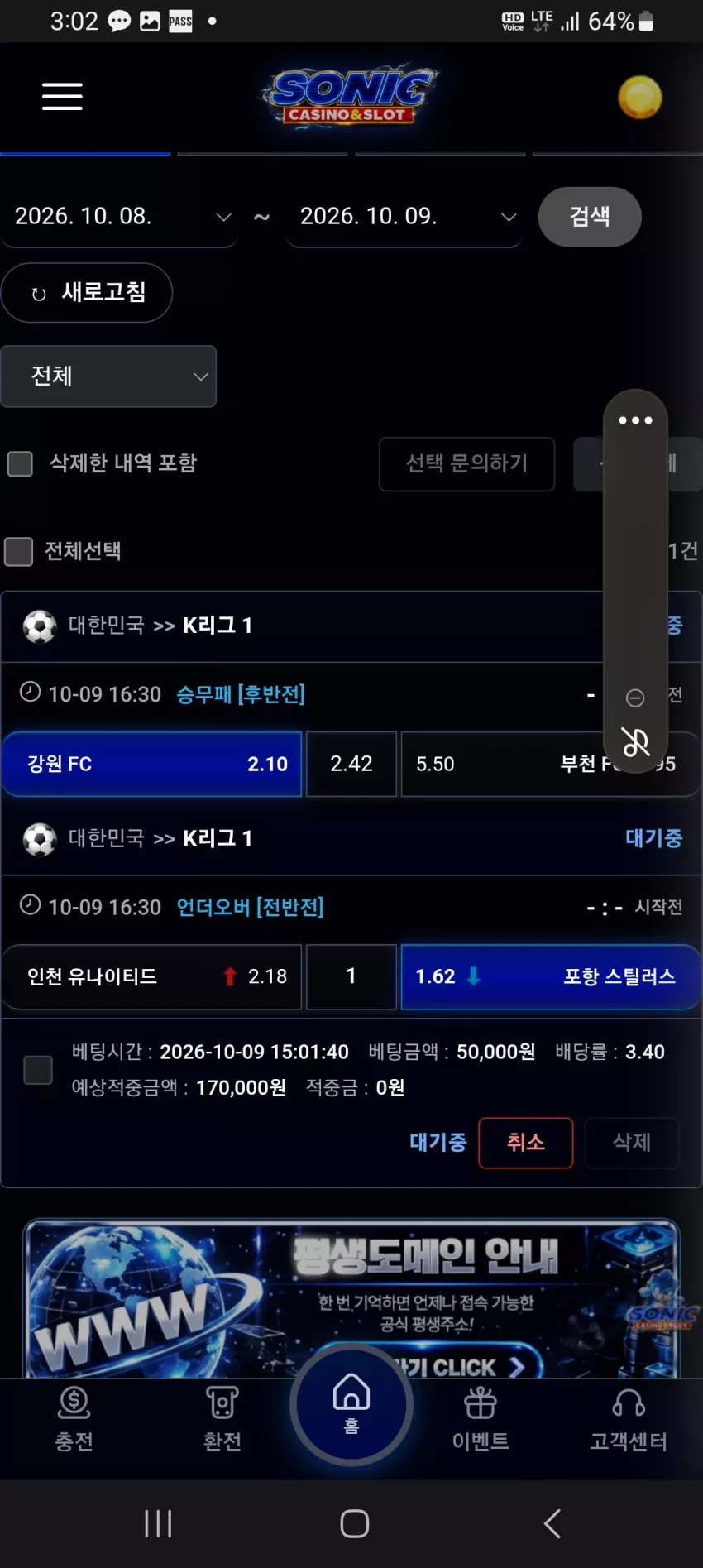Screen dimensions: 703x1568
Task: Go to the 환전 withdrawal tab
Action: (x=222, y=1420)
